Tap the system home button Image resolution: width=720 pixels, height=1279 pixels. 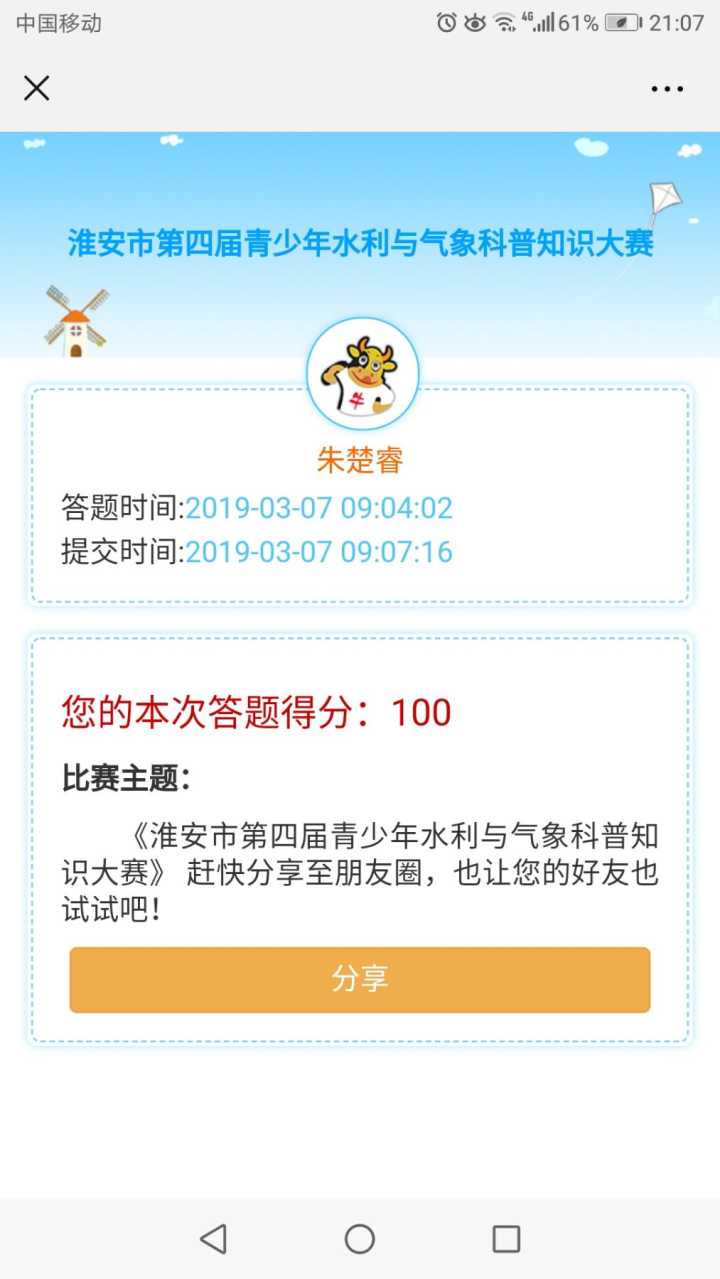pos(360,1239)
